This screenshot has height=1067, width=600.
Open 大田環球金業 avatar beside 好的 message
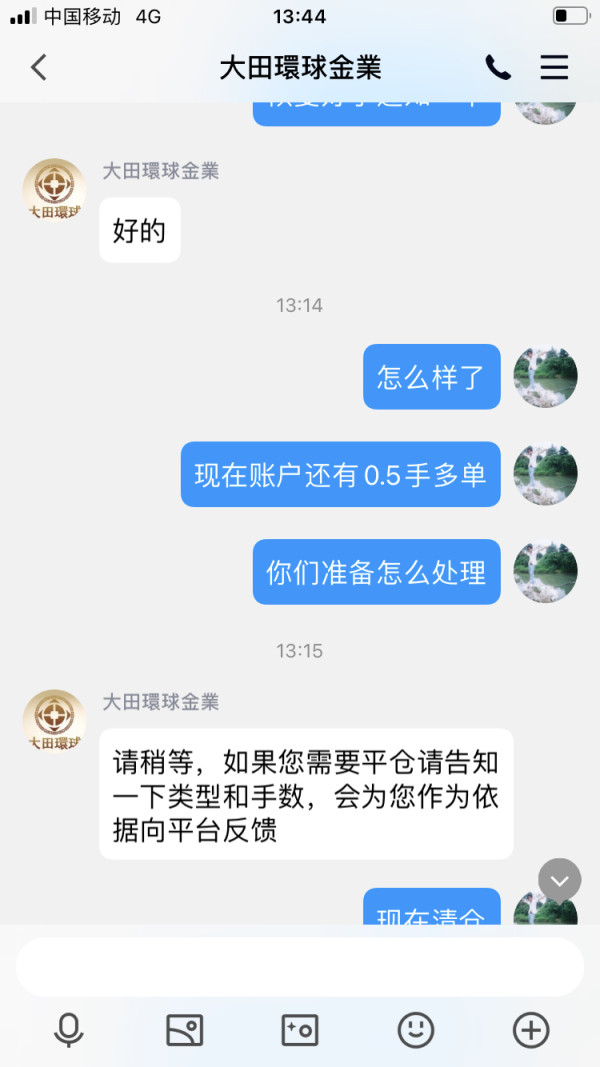coord(54,191)
